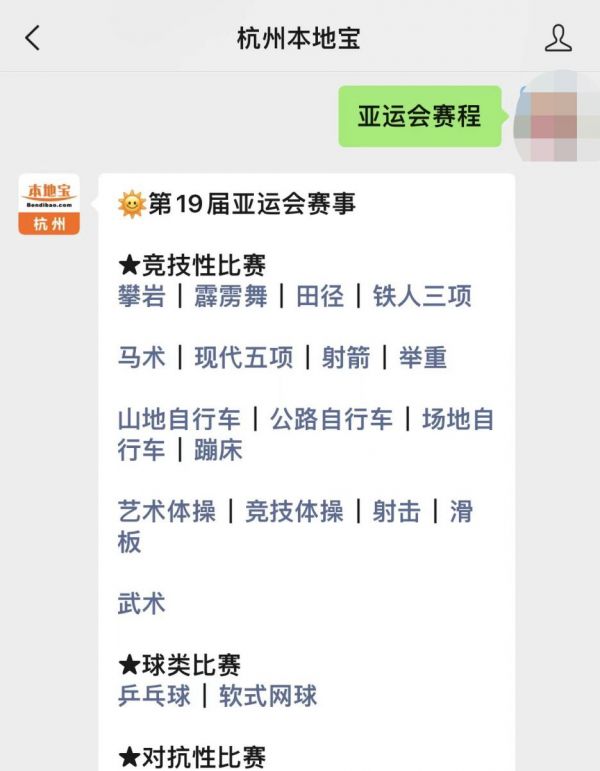View the 举重 link

422,357
